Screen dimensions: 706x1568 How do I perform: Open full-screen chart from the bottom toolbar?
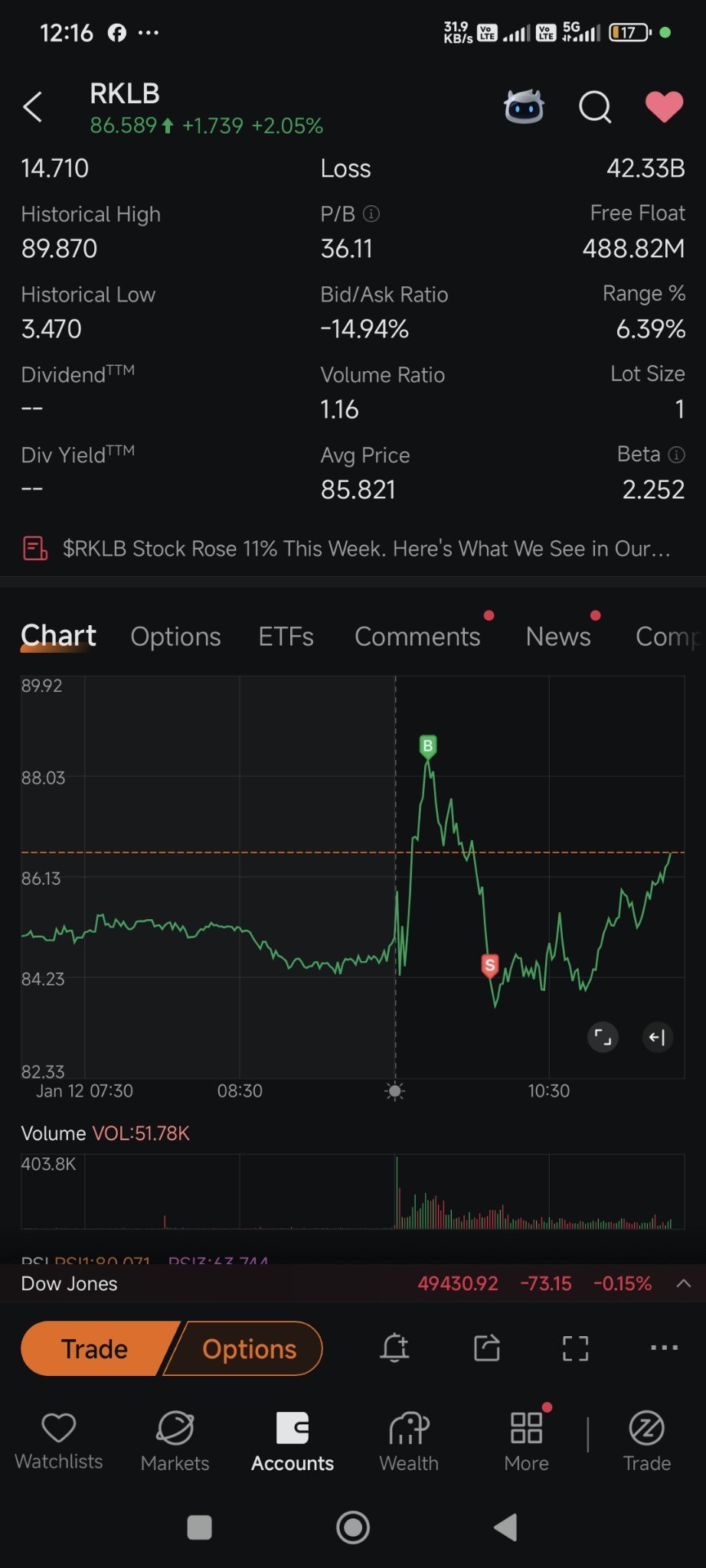[x=575, y=1348]
